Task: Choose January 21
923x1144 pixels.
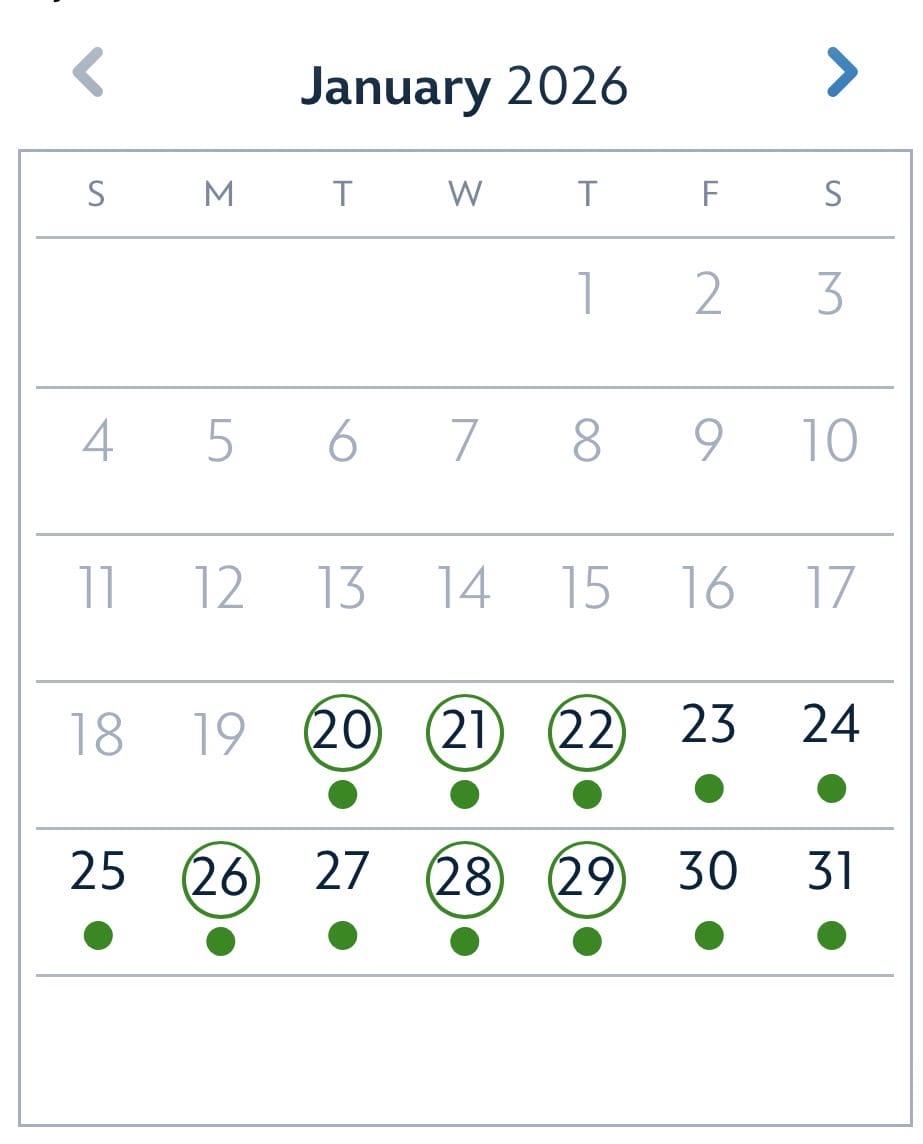Action: [465, 733]
